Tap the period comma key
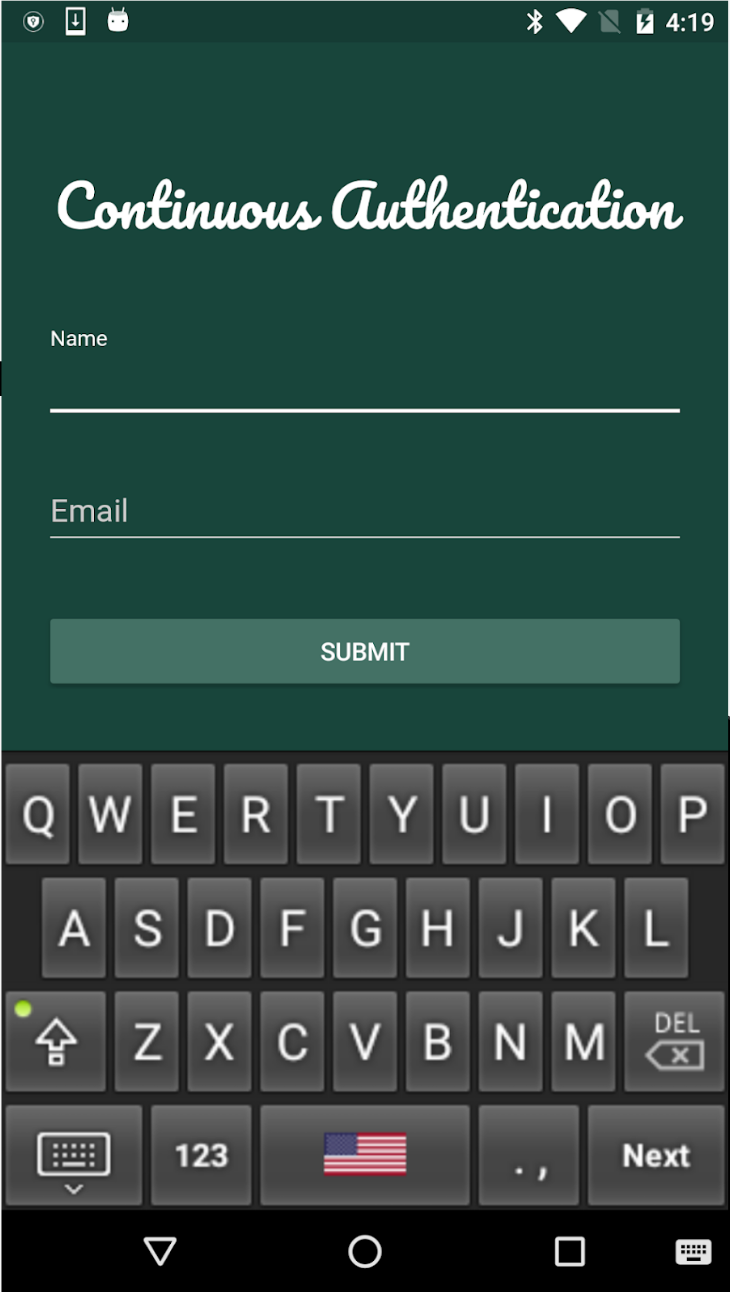This screenshot has height=1292, width=730. tap(529, 1155)
